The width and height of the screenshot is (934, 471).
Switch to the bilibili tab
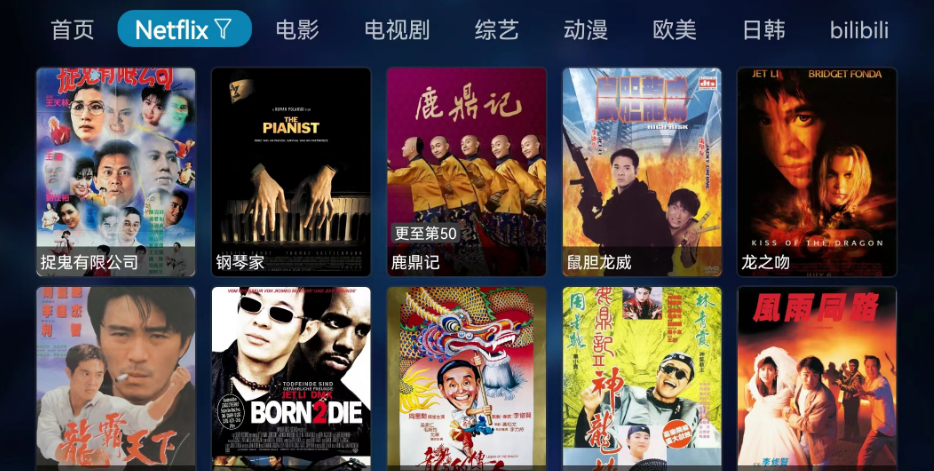(x=859, y=30)
